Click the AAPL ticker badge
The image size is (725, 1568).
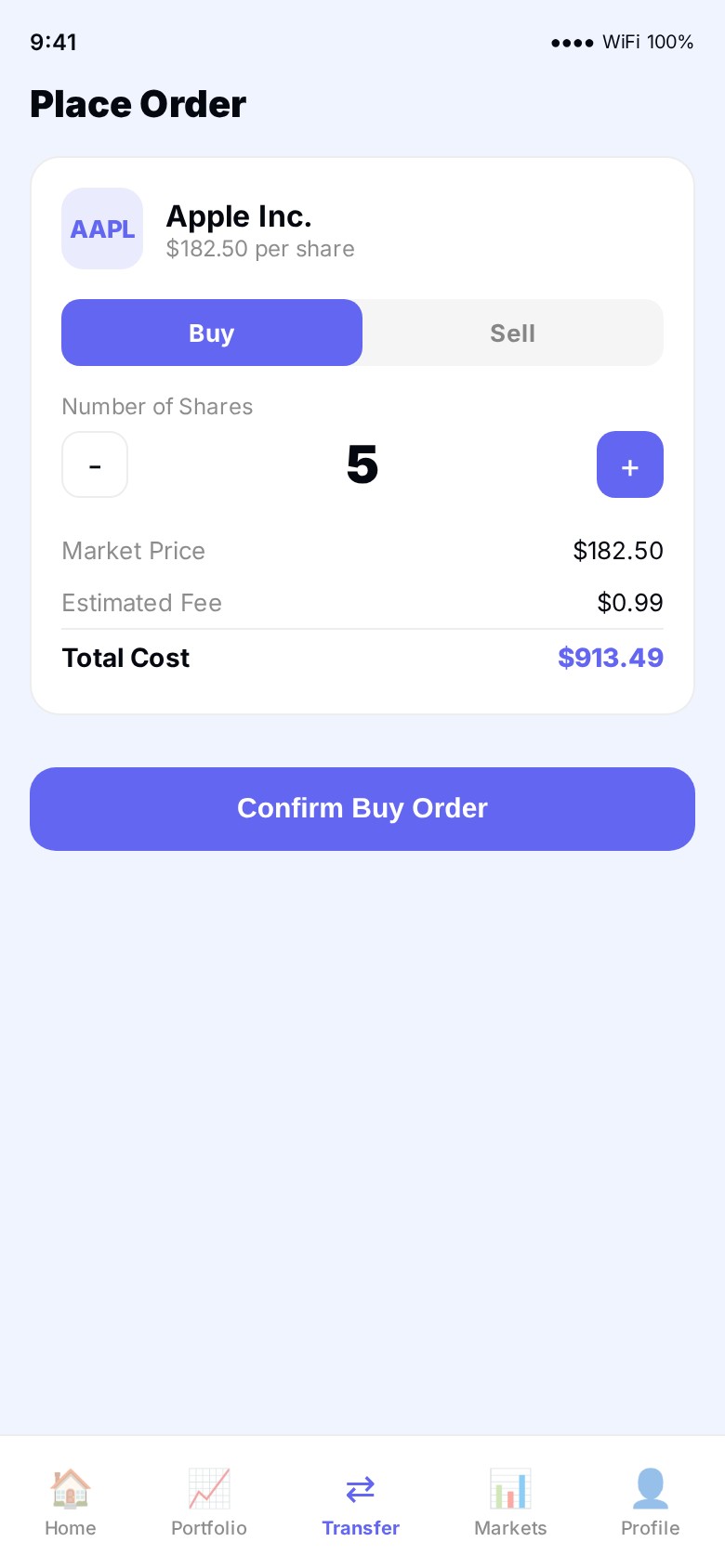[x=102, y=229]
